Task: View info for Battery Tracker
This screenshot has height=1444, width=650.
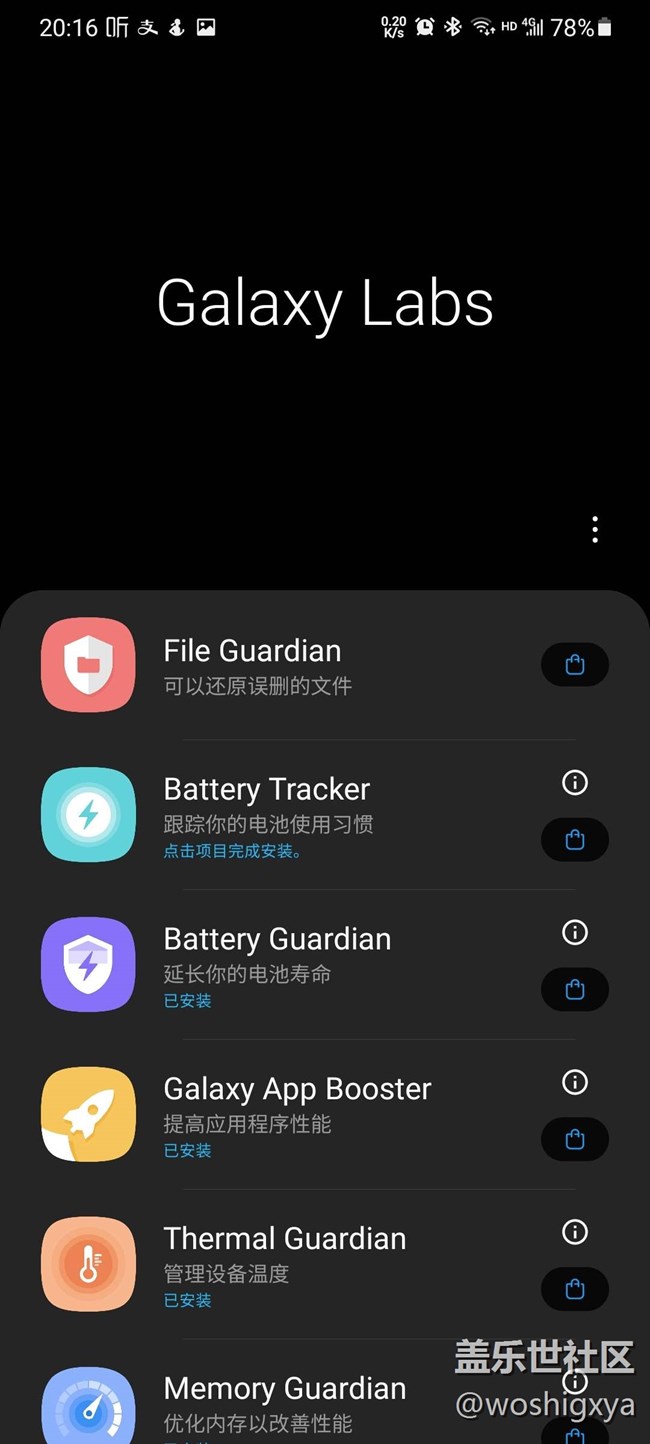Action: pyautogui.click(x=575, y=783)
